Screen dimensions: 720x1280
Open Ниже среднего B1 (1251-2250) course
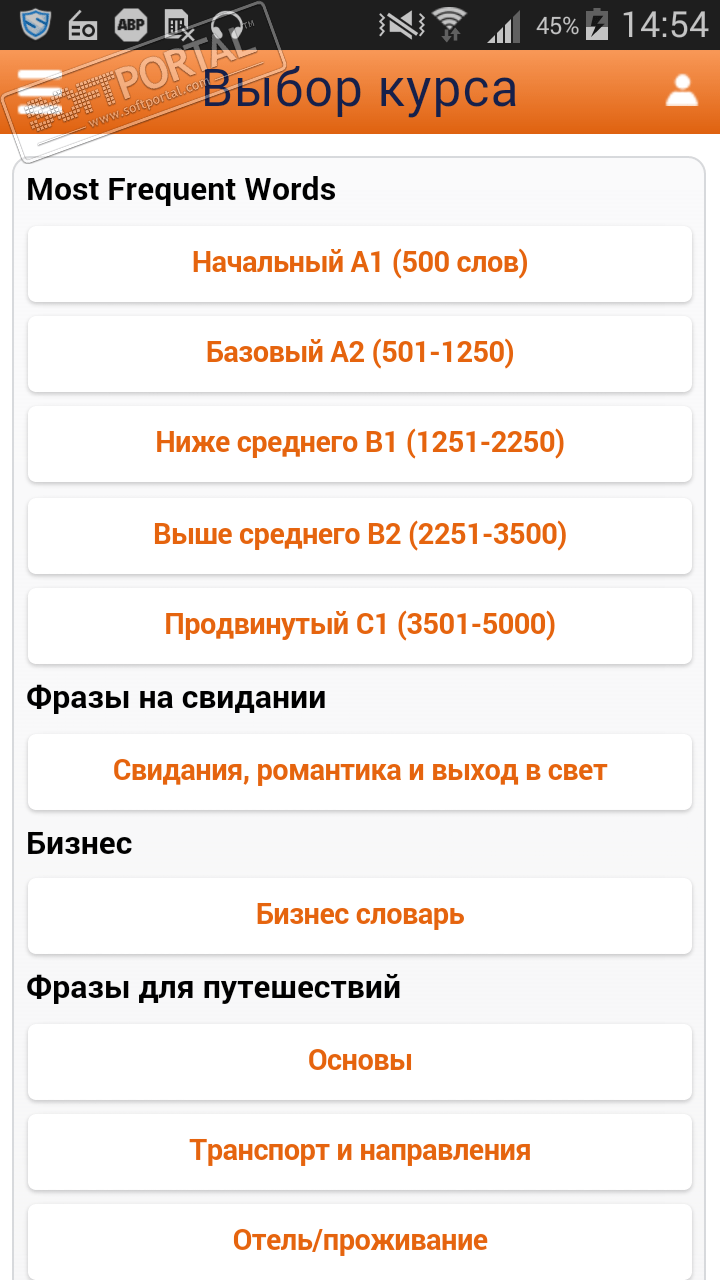click(x=360, y=443)
